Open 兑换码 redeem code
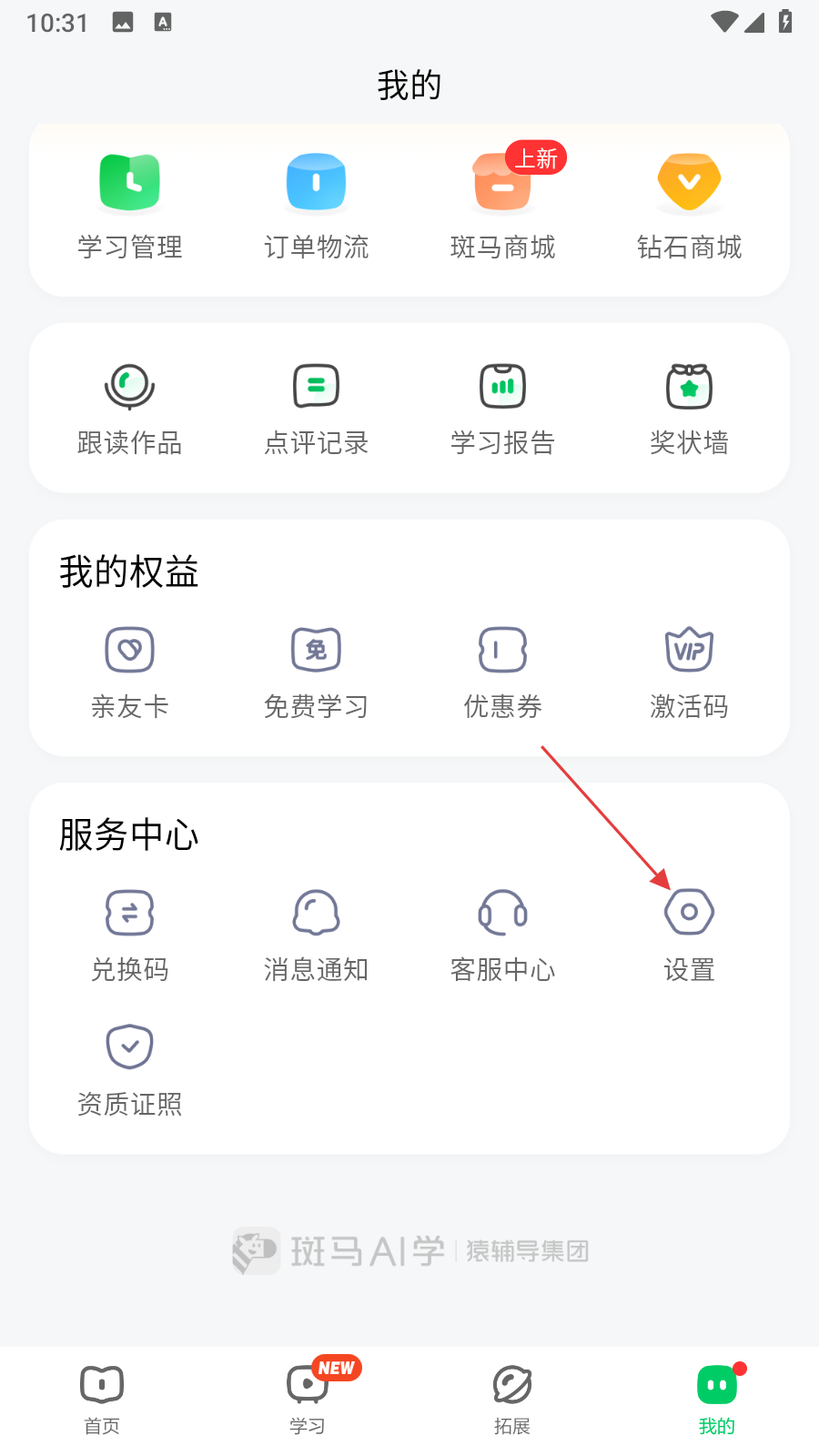 pyautogui.click(x=130, y=935)
